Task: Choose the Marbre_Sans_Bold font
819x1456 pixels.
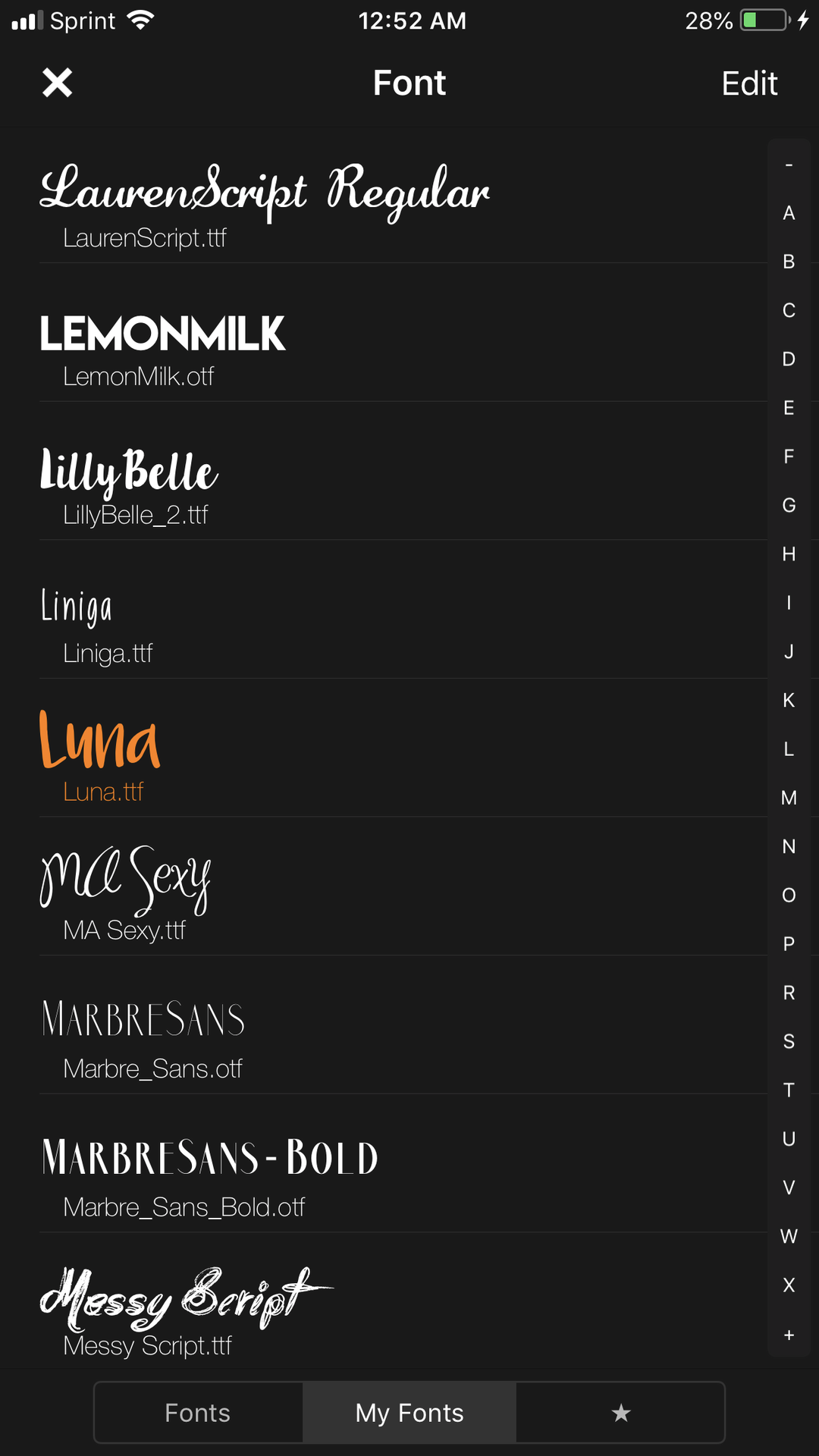Action: (403, 1163)
